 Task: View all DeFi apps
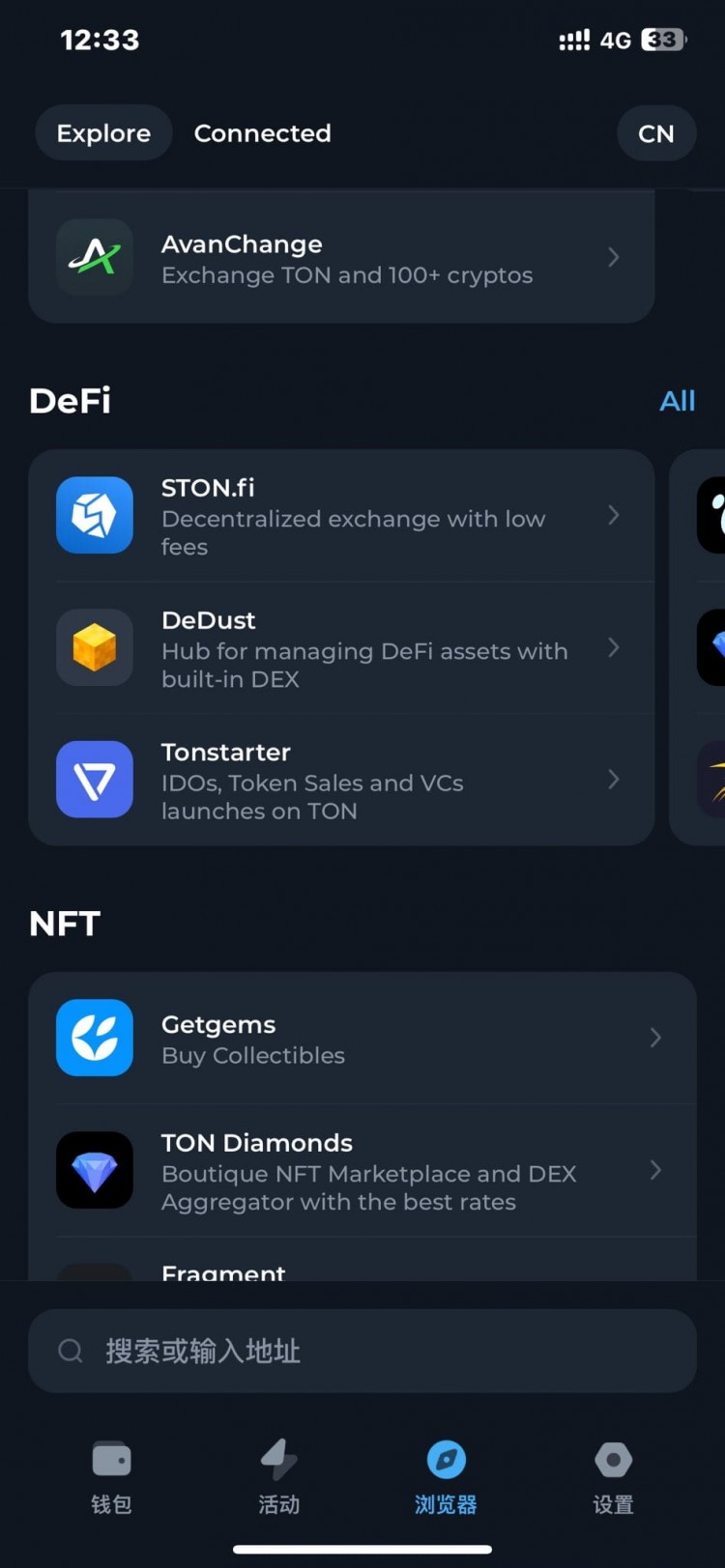pos(677,401)
